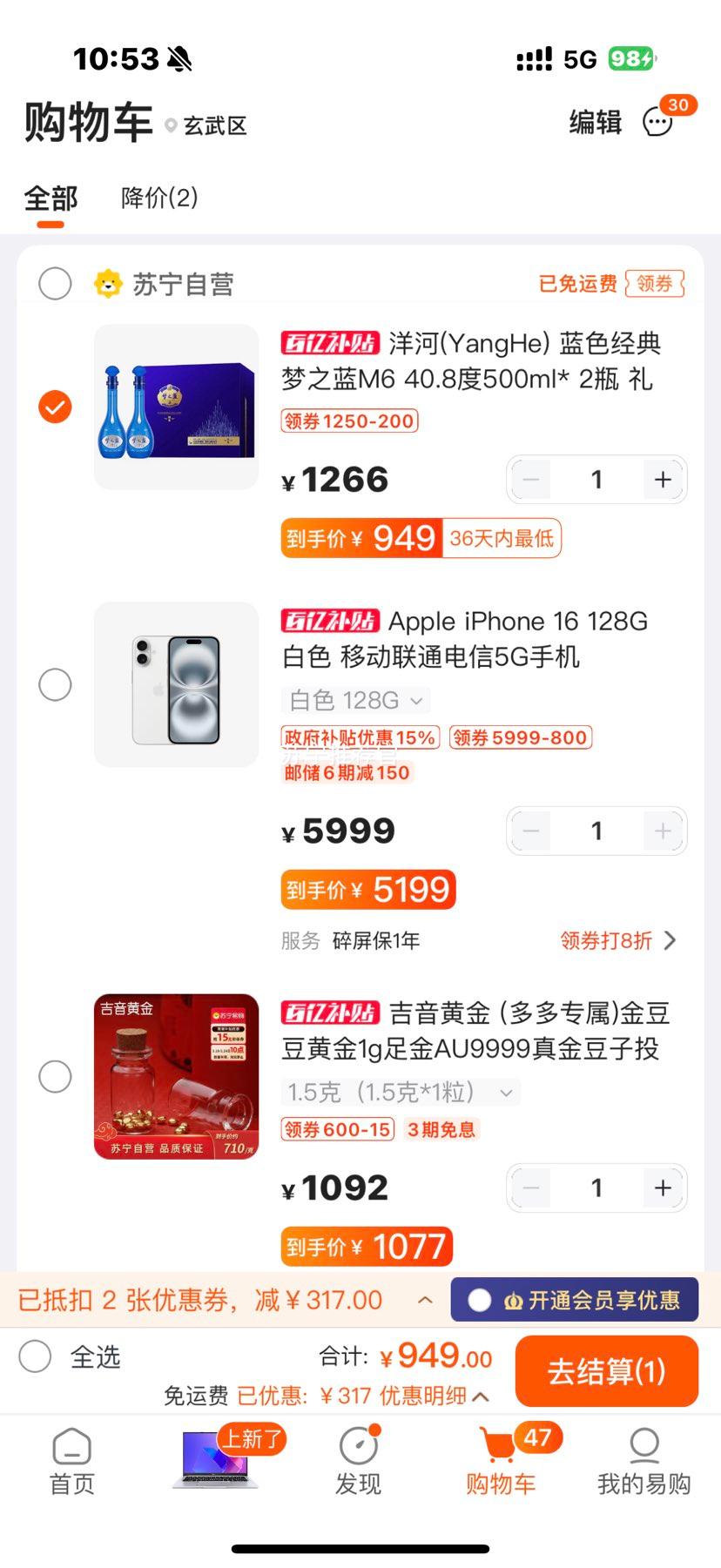Expand the 1.5克 gold bean spec dropdown

[x=401, y=1091]
